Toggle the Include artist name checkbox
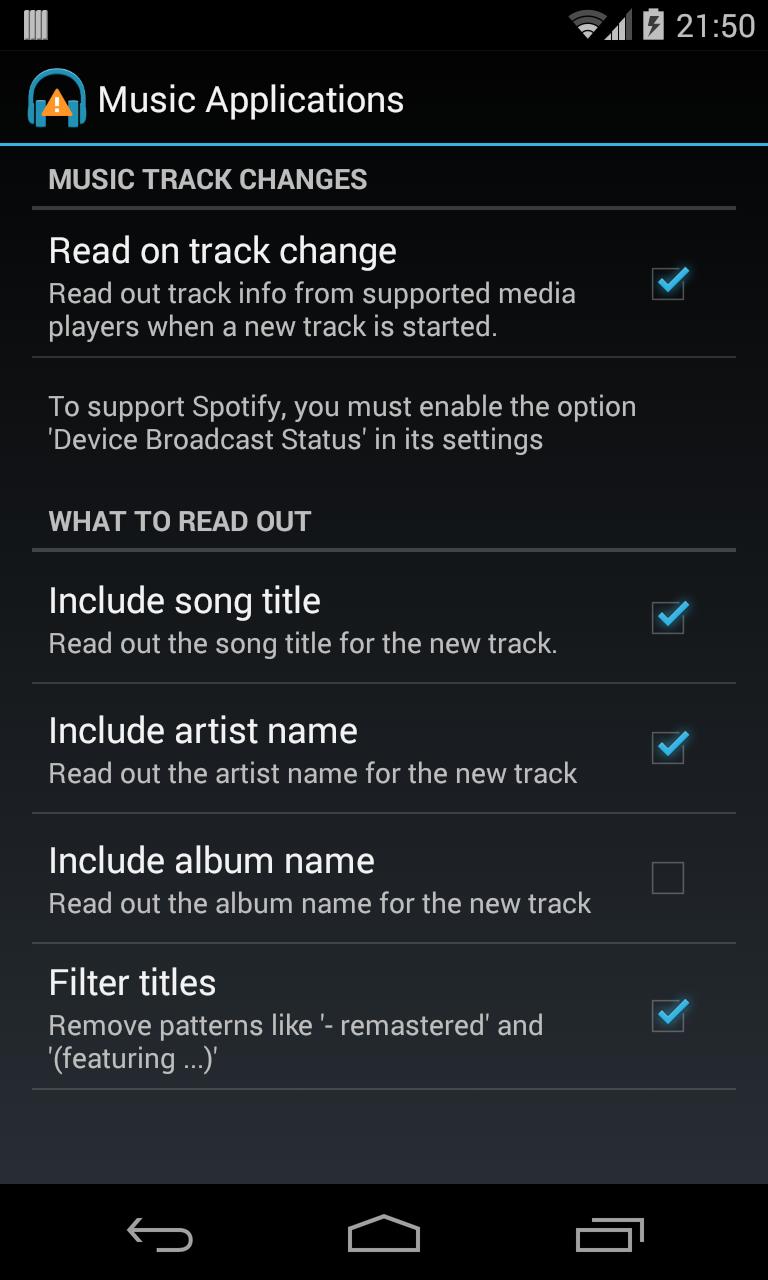Screen dimensions: 768x1280 667,748
